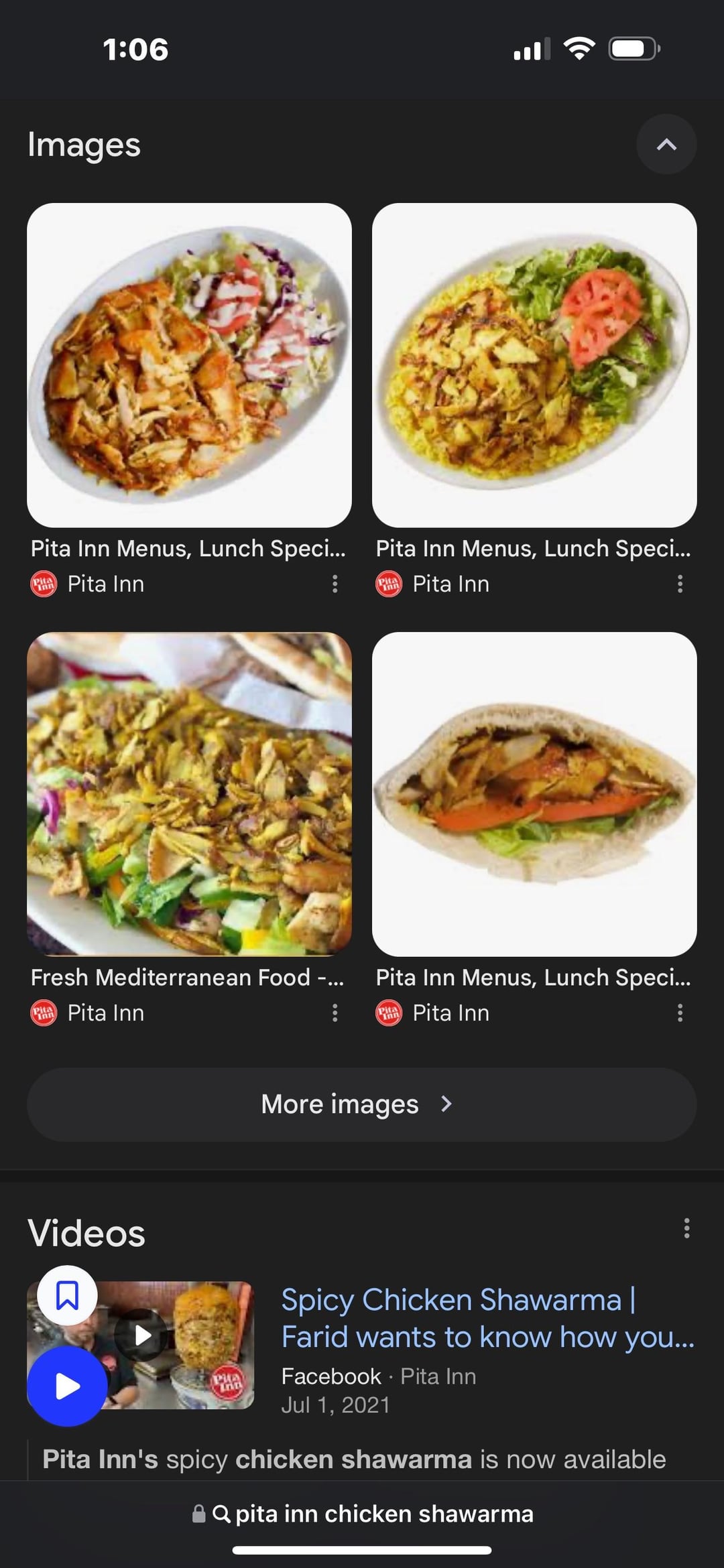This screenshot has width=724, height=1568.
Task: Play the Spicy Chicken Shawarma video thumbnail
Action: (142, 1335)
